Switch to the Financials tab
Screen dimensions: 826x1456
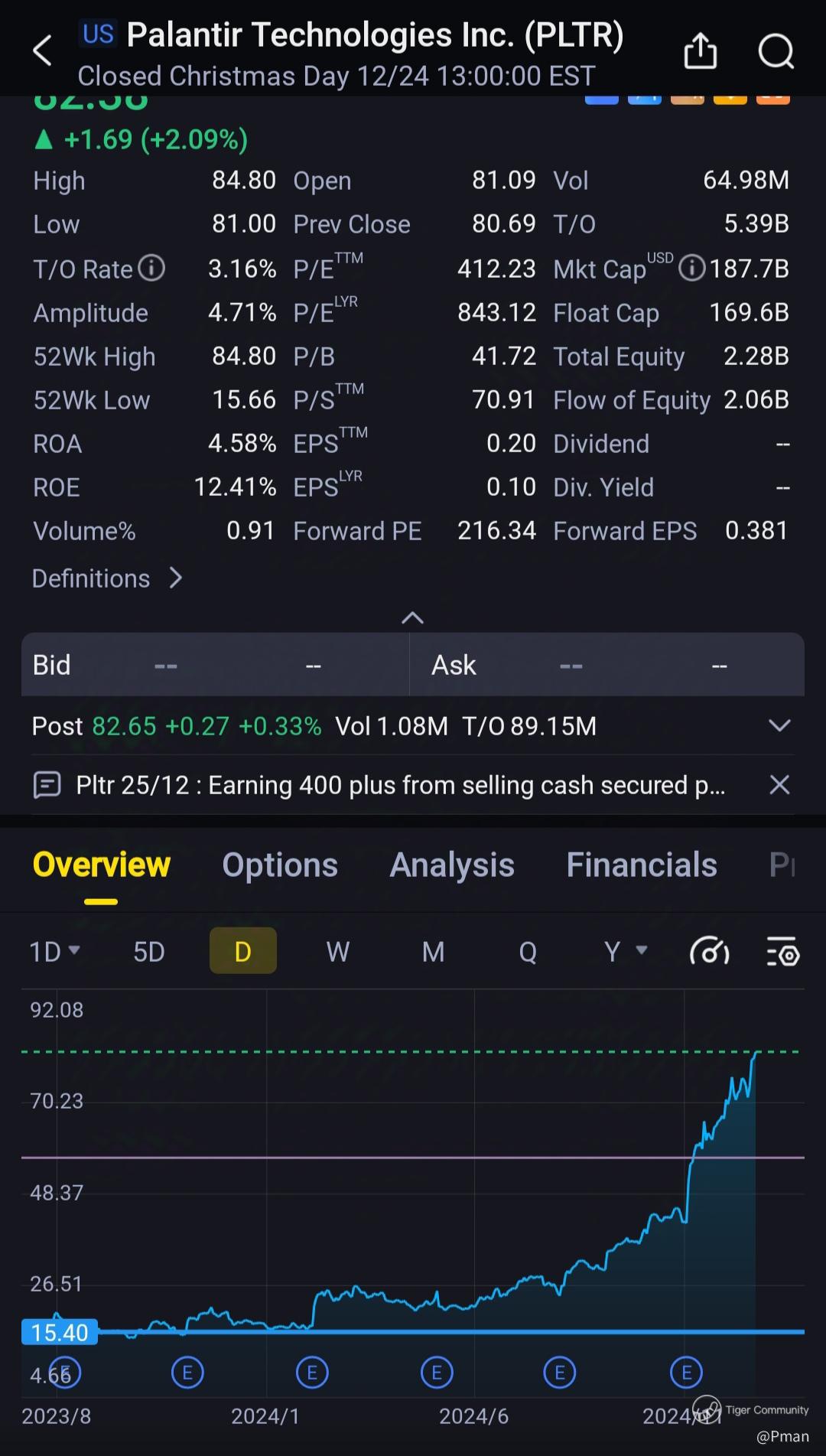[642, 865]
